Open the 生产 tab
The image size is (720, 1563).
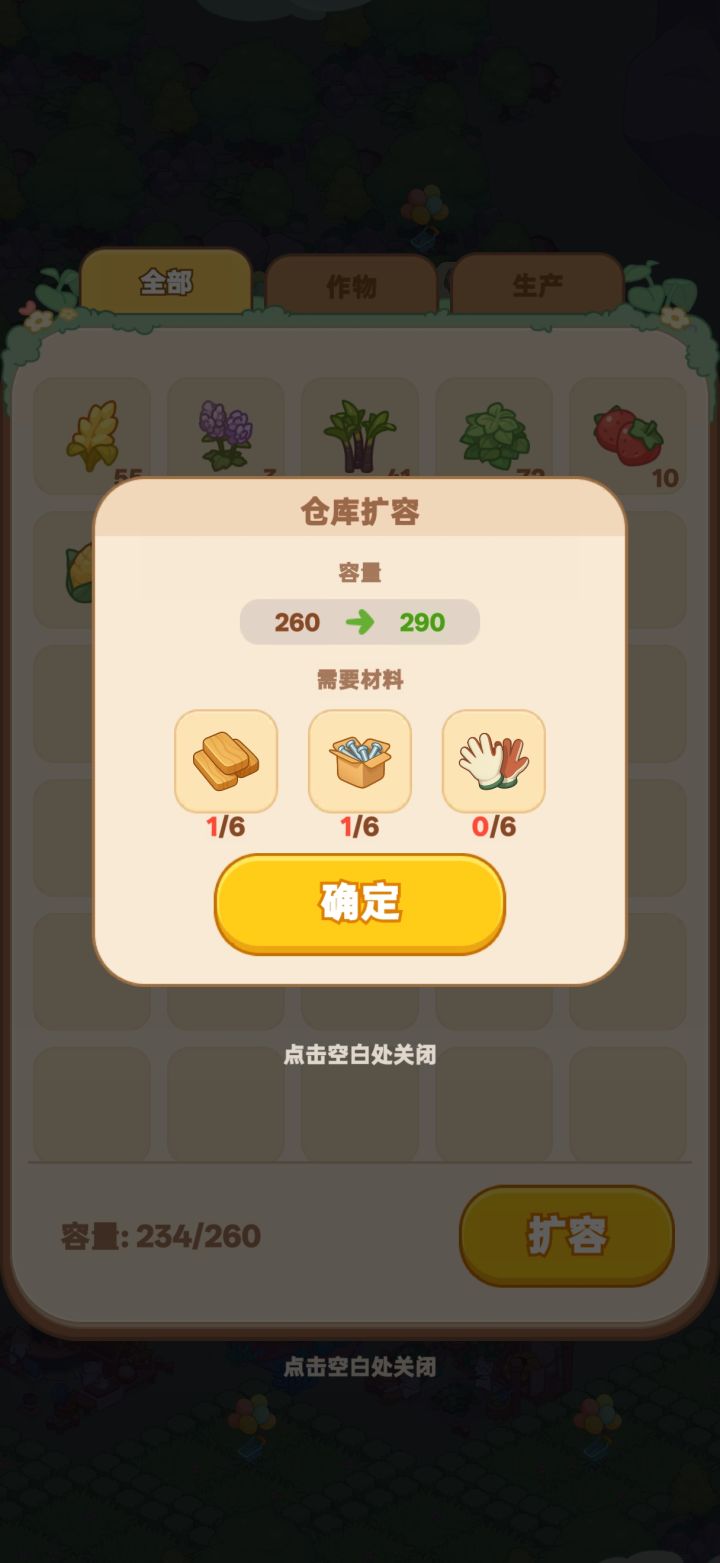pos(537,284)
